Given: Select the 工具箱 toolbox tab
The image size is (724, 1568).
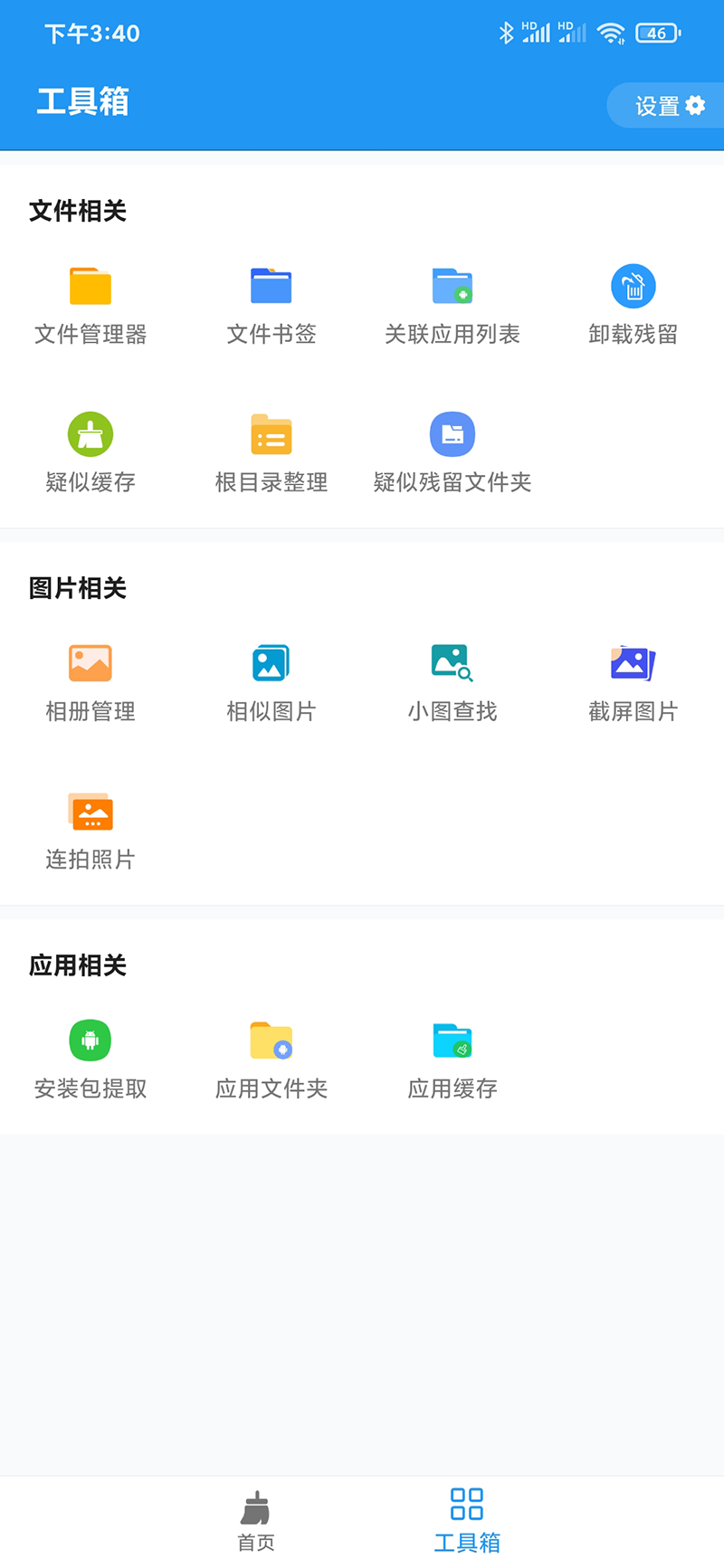Looking at the screenshot, I should 467,1521.
